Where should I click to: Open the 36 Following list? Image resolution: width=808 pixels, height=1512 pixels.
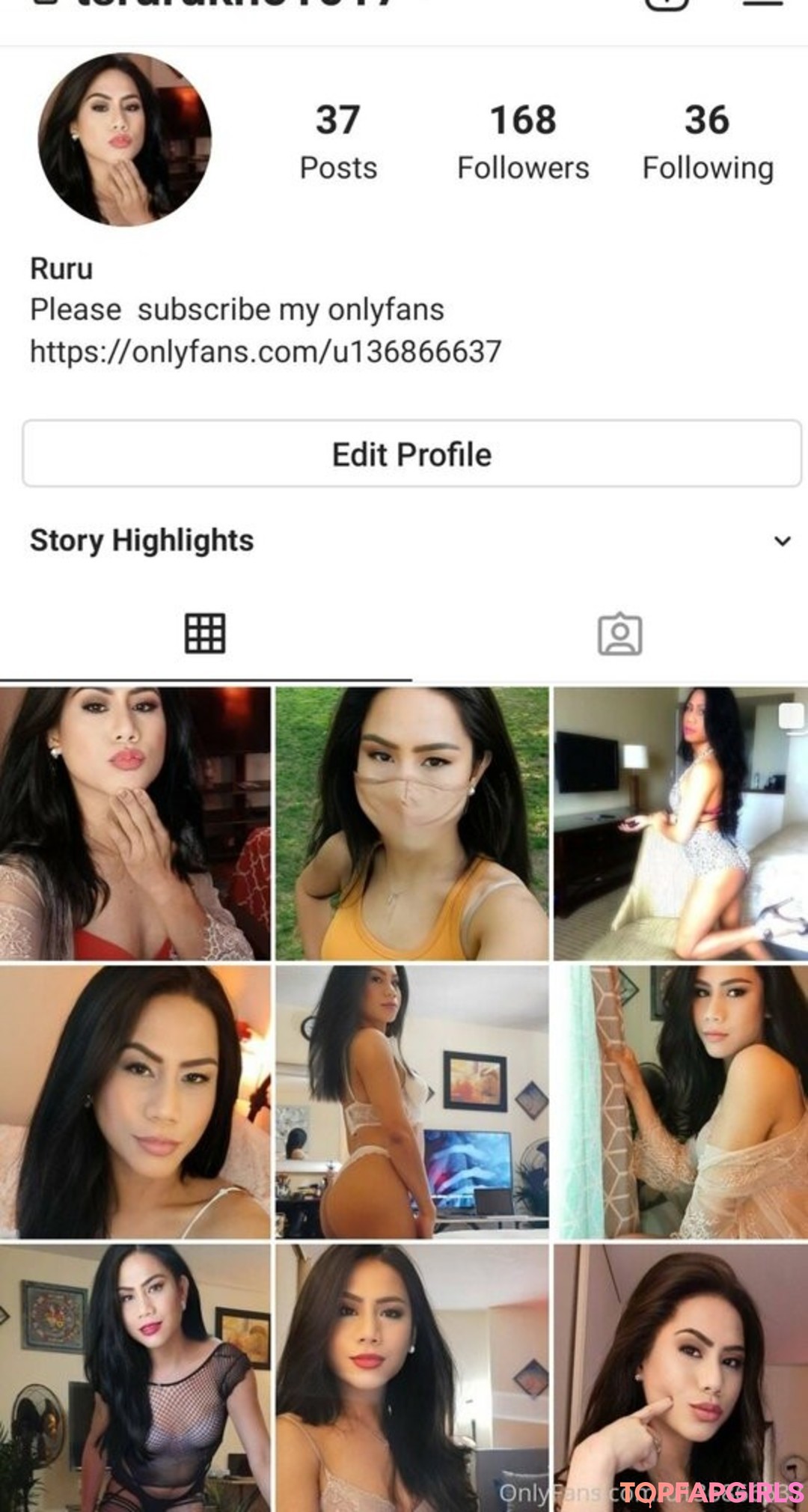click(x=707, y=142)
